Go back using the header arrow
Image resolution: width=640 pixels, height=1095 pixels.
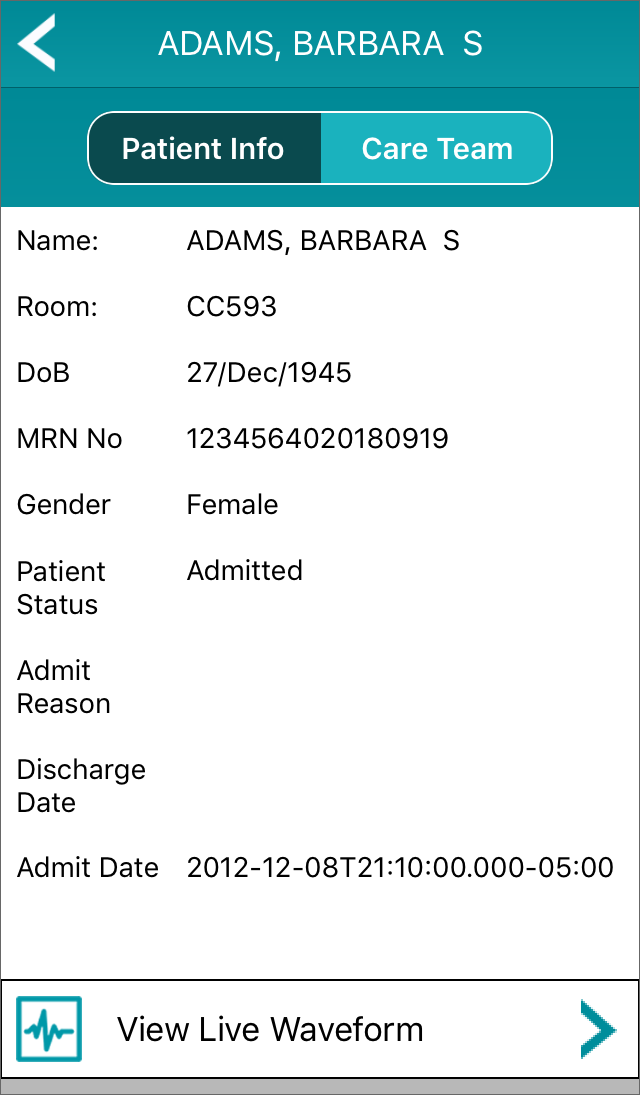[36, 43]
